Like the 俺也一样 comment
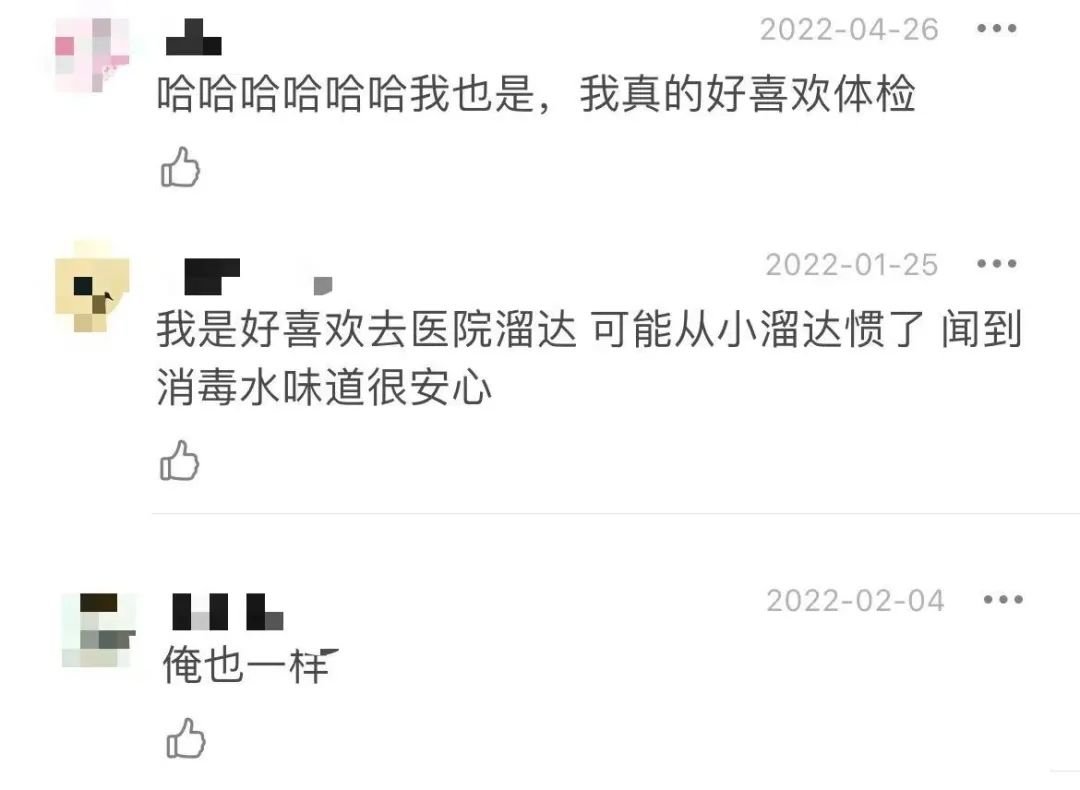The image size is (1080, 790). click(186, 738)
